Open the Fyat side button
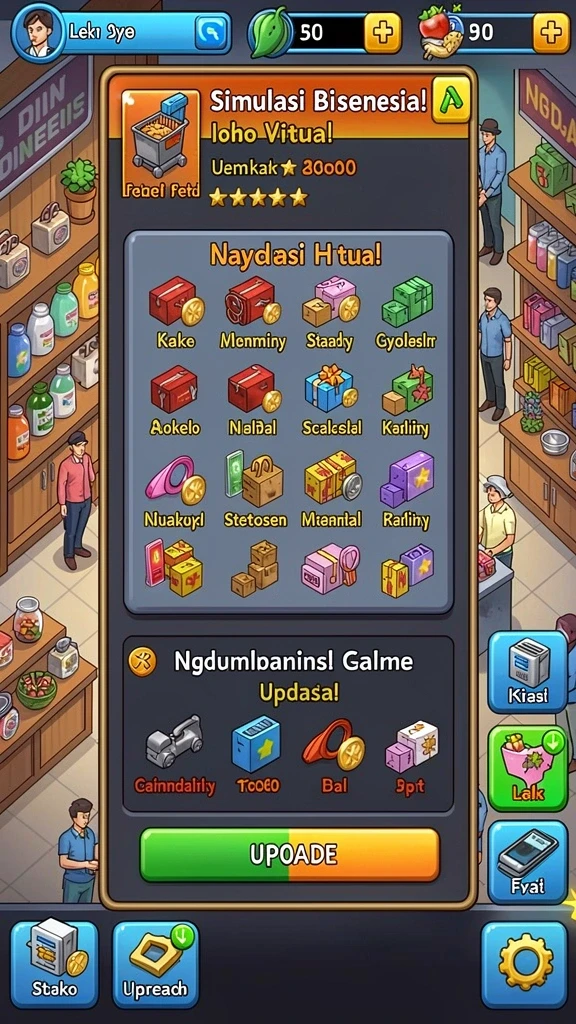576x1024 pixels. pyautogui.click(x=528, y=862)
